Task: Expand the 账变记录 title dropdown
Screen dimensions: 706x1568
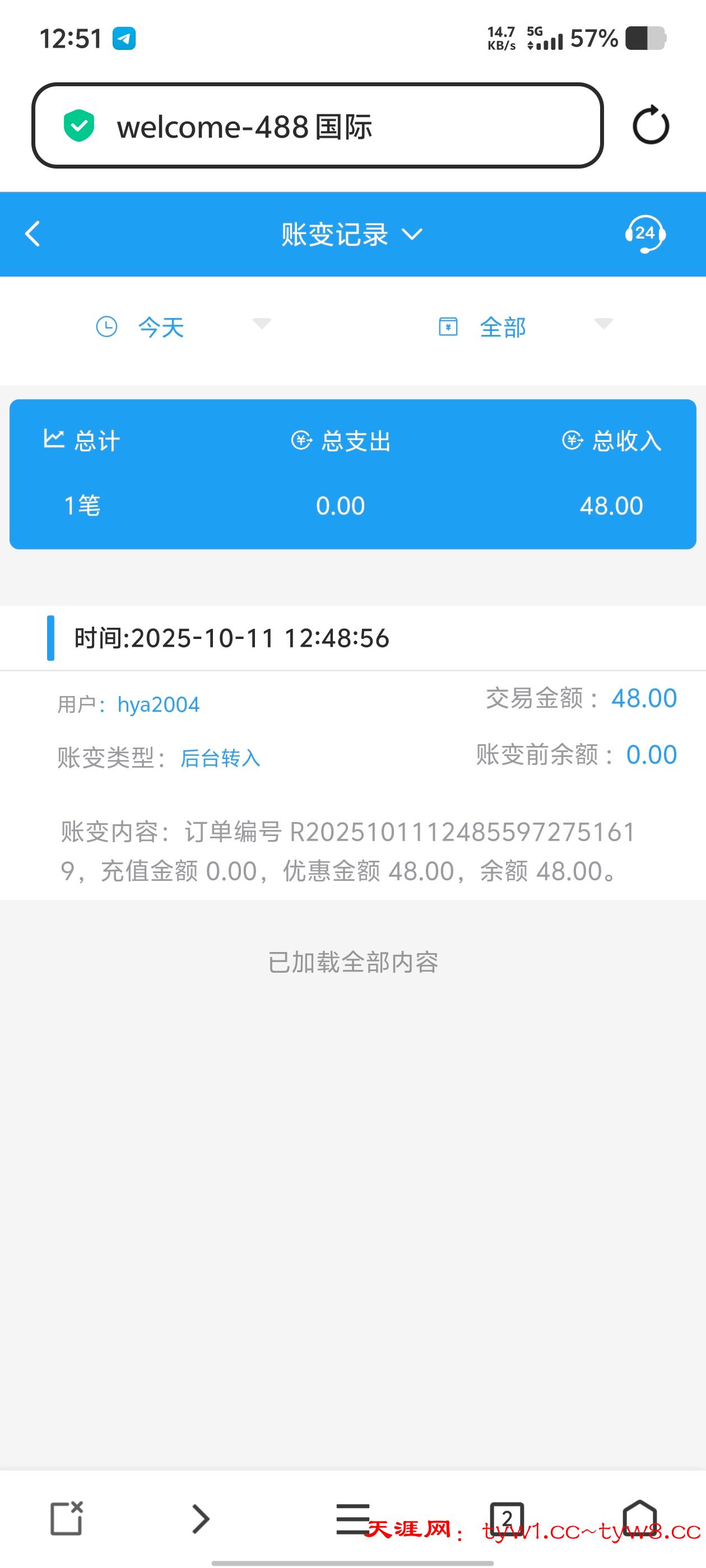Action: (x=352, y=234)
